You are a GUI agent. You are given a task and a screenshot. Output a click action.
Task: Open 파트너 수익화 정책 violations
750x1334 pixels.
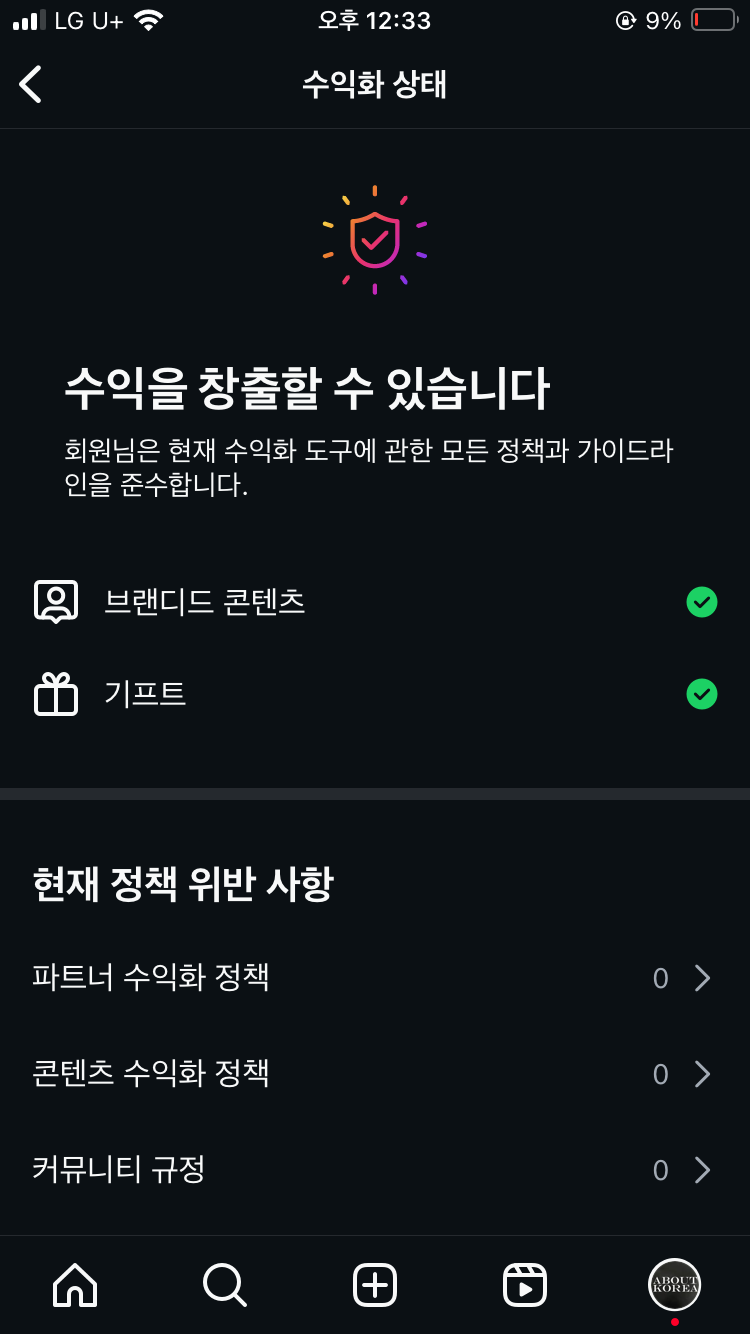[374, 978]
